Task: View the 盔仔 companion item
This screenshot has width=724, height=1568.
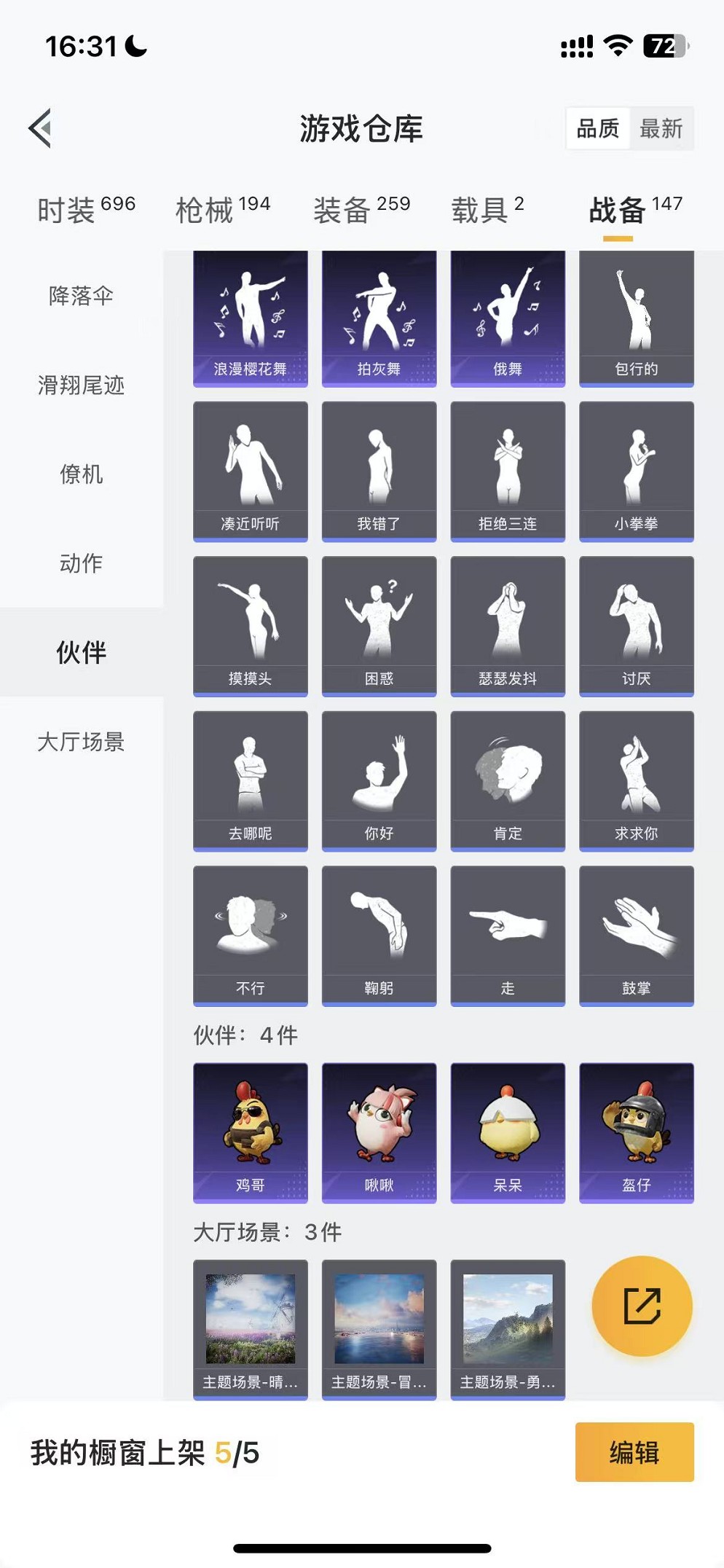Action: (x=636, y=1132)
